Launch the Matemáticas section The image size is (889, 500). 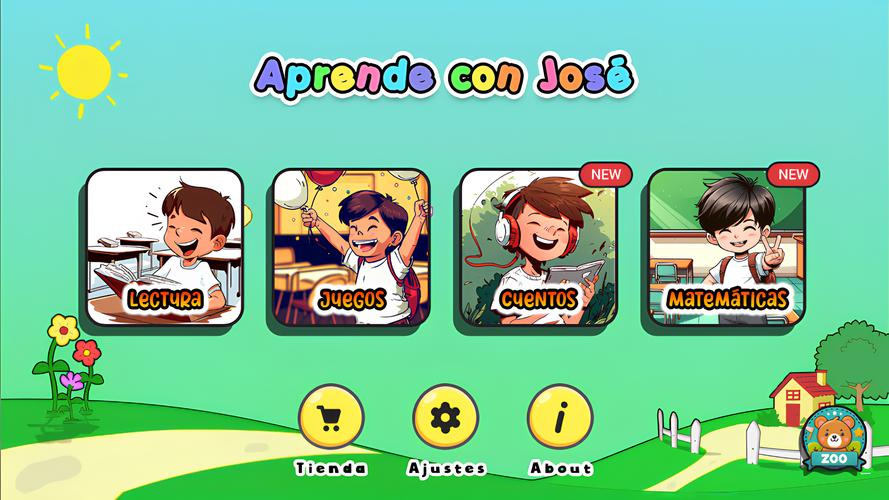(x=727, y=247)
